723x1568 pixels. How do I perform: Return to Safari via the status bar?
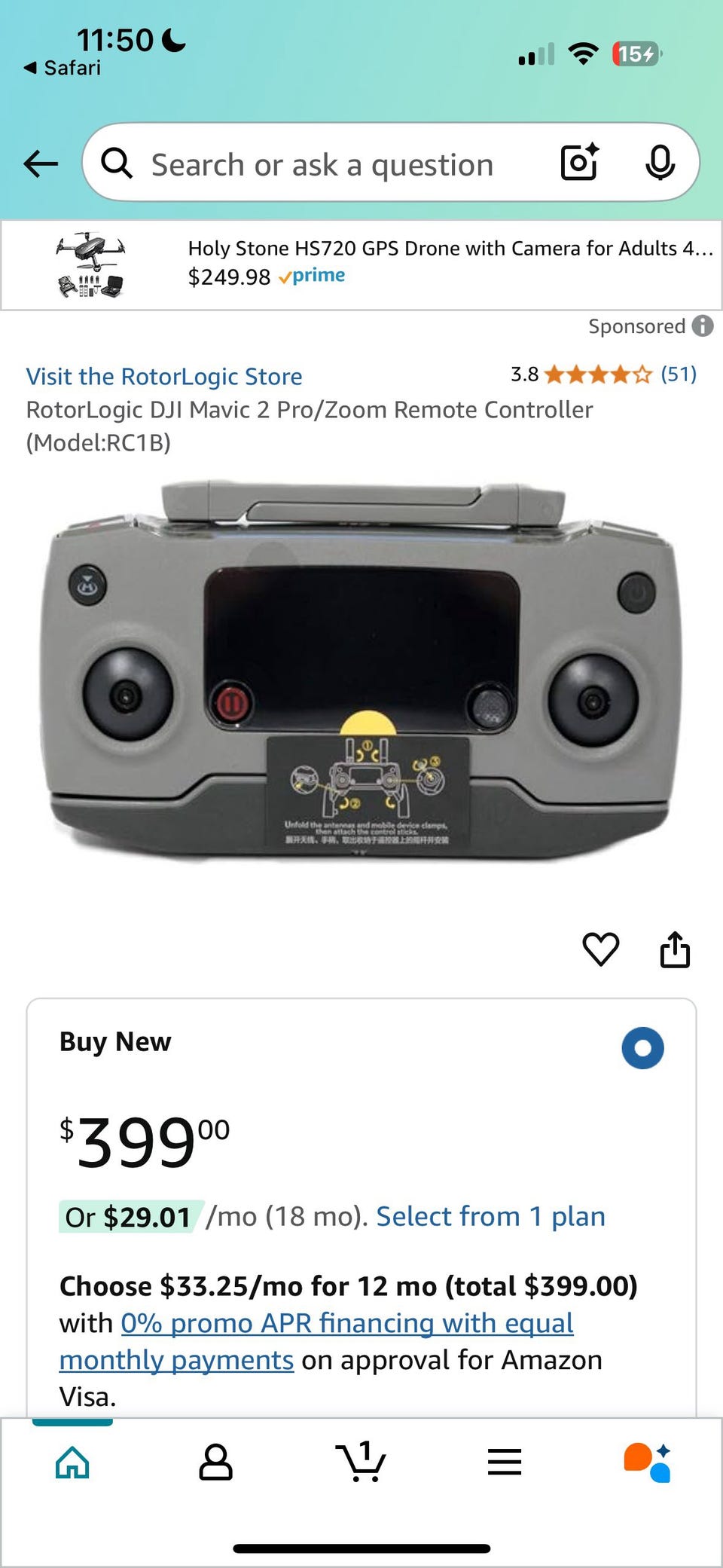63,68
